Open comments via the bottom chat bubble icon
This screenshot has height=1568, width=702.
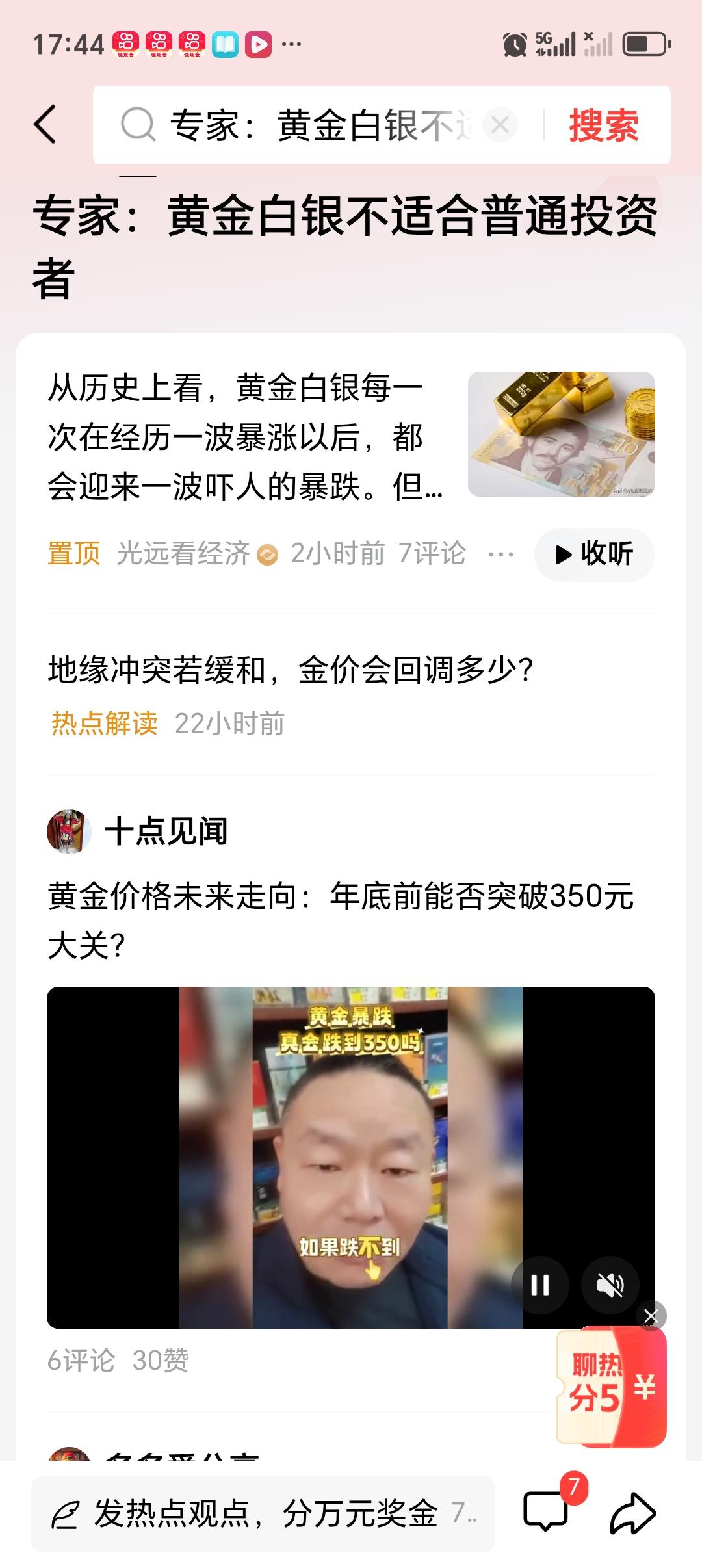pos(549,1515)
